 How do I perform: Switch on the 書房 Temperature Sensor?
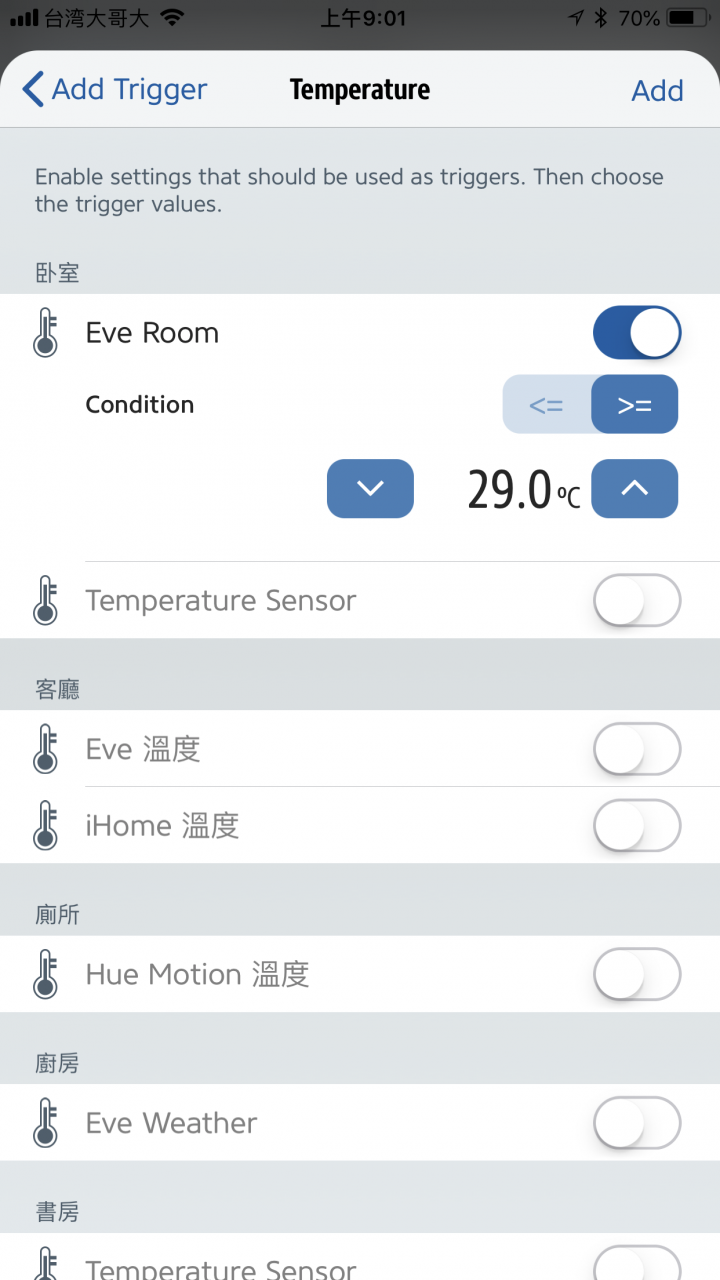637,1264
